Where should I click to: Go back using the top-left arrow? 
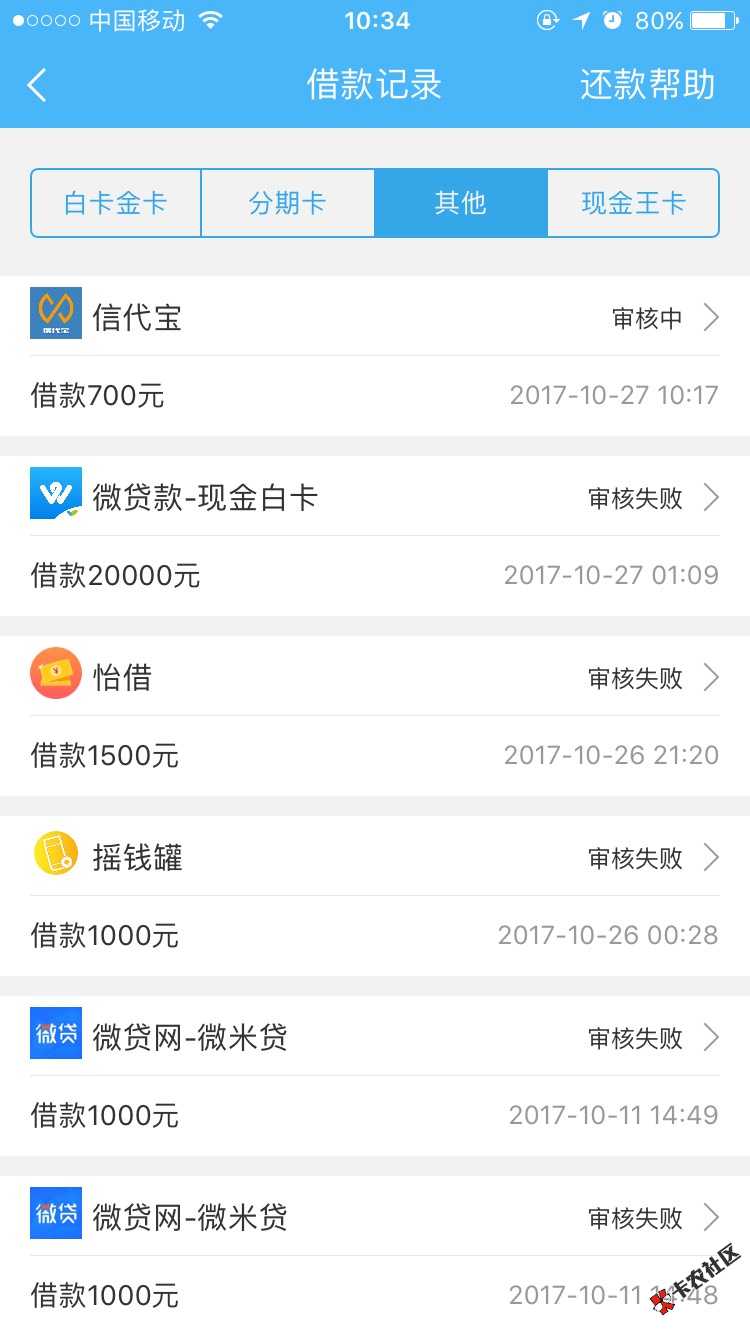tap(38, 85)
